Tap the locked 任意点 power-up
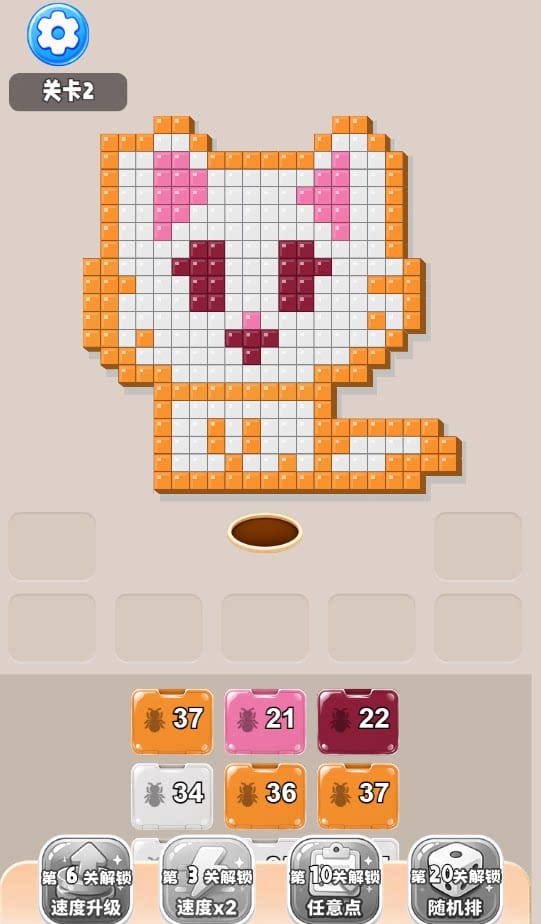Screen dimensions: 541x924 click(x=335, y=881)
